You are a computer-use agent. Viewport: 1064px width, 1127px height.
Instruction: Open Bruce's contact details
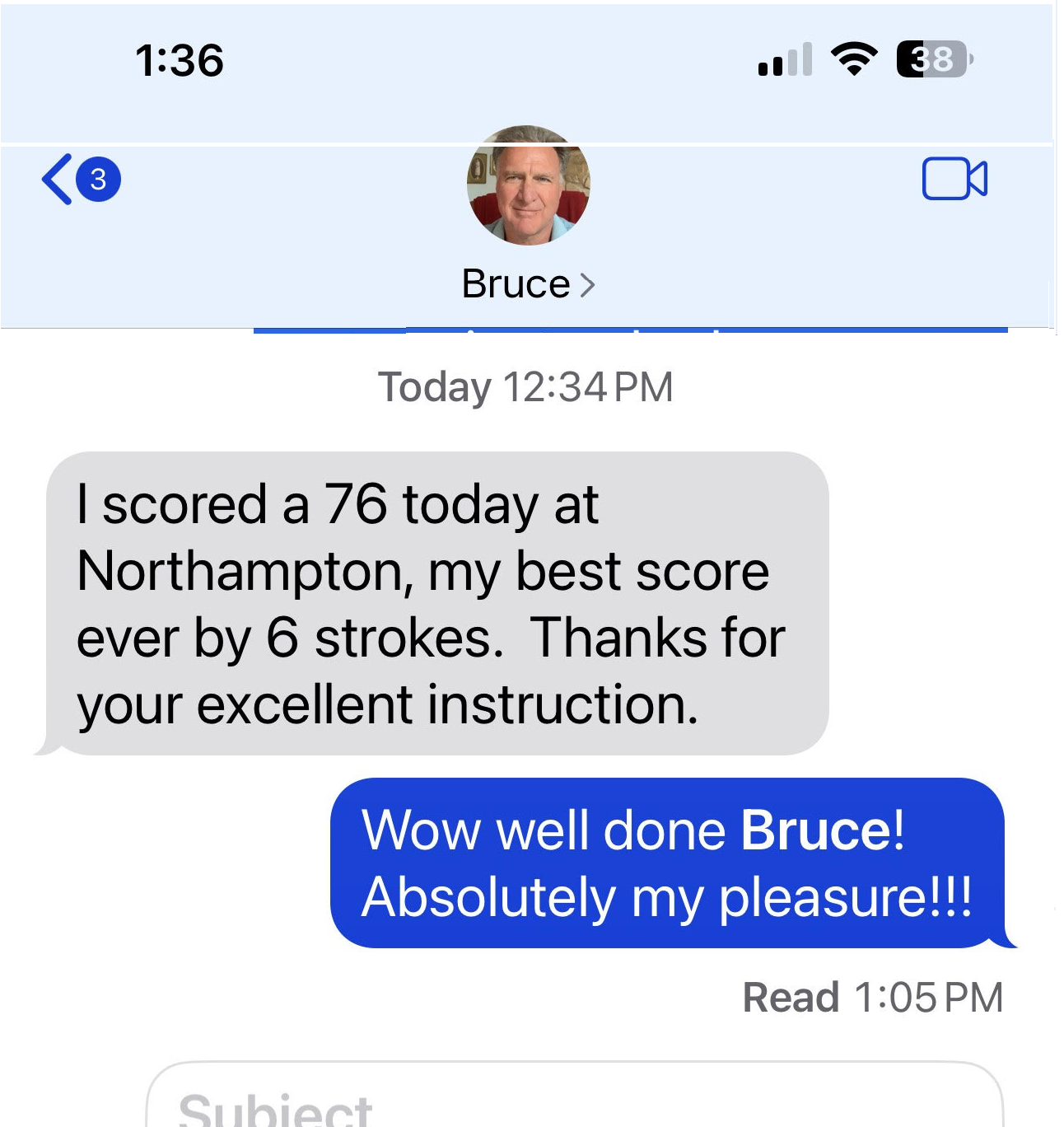(x=528, y=283)
